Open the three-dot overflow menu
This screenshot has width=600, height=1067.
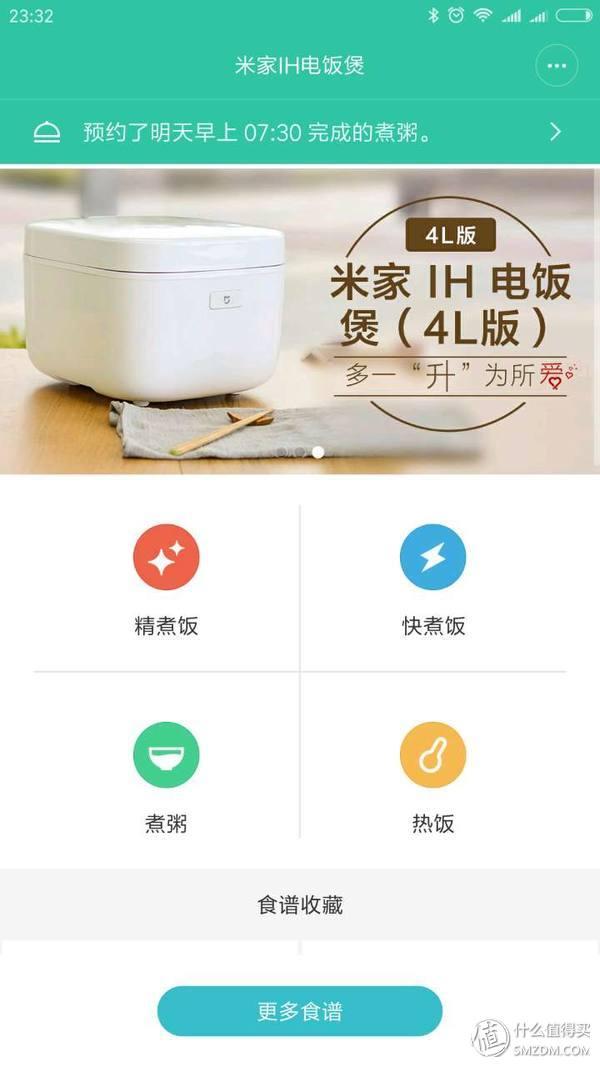click(x=557, y=66)
